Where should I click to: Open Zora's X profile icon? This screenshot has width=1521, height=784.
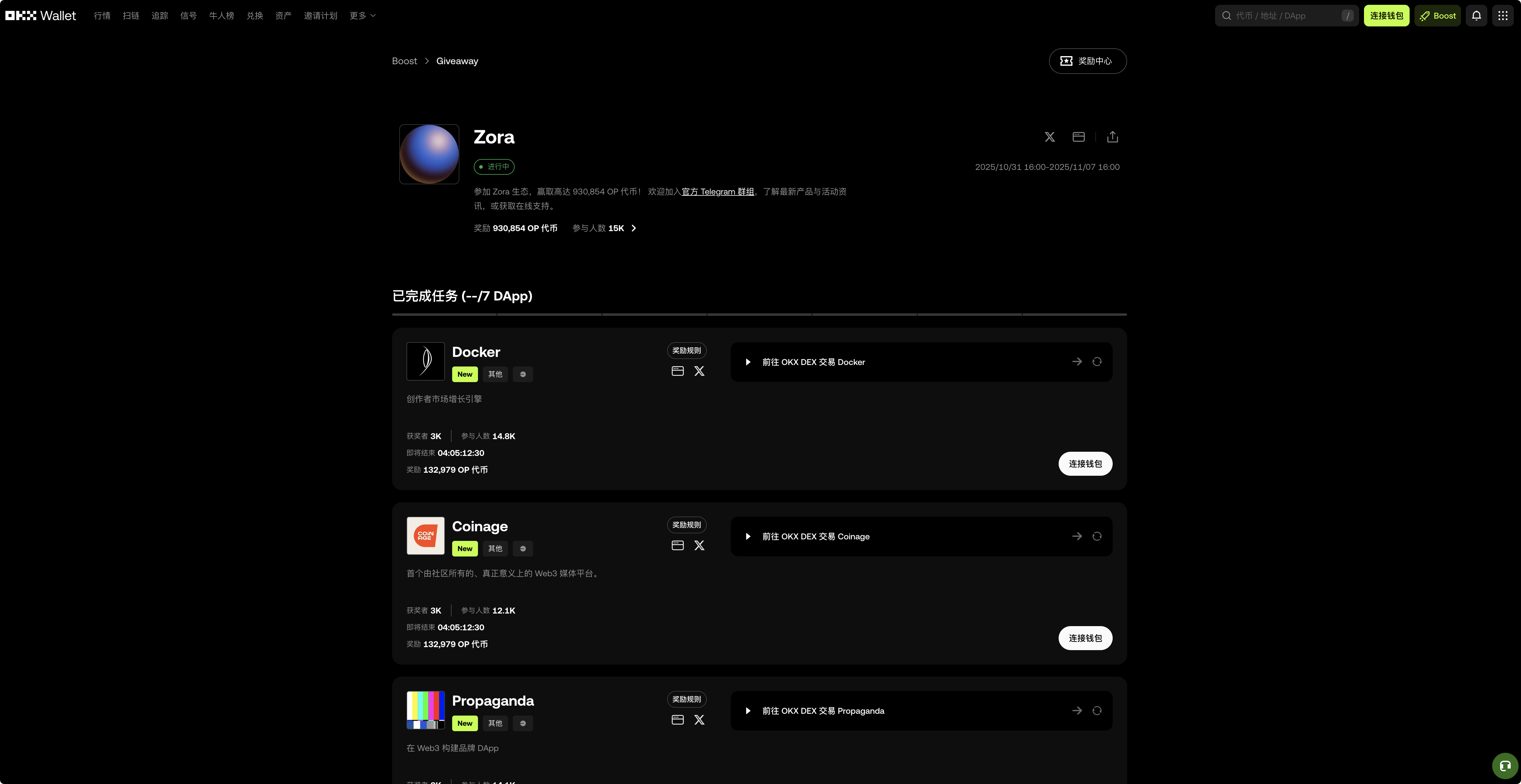click(1049, 137)
